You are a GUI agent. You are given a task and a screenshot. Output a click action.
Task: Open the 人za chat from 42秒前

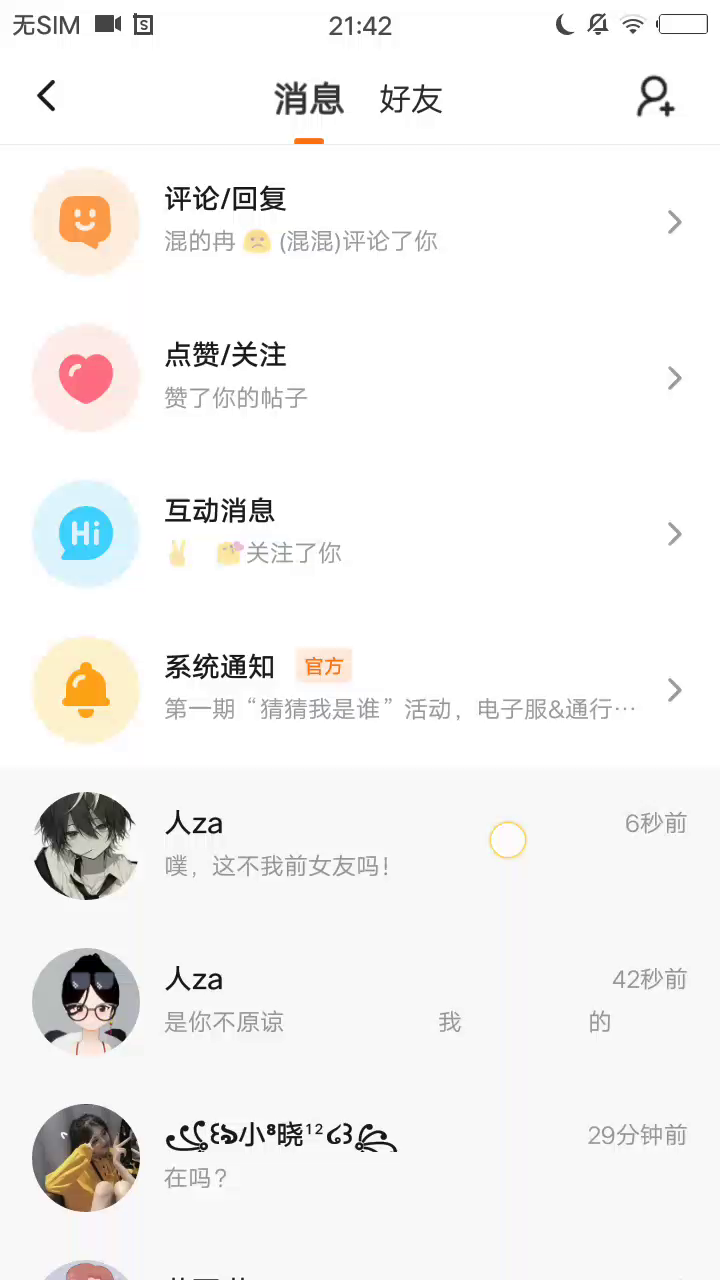coord(360,1001)
